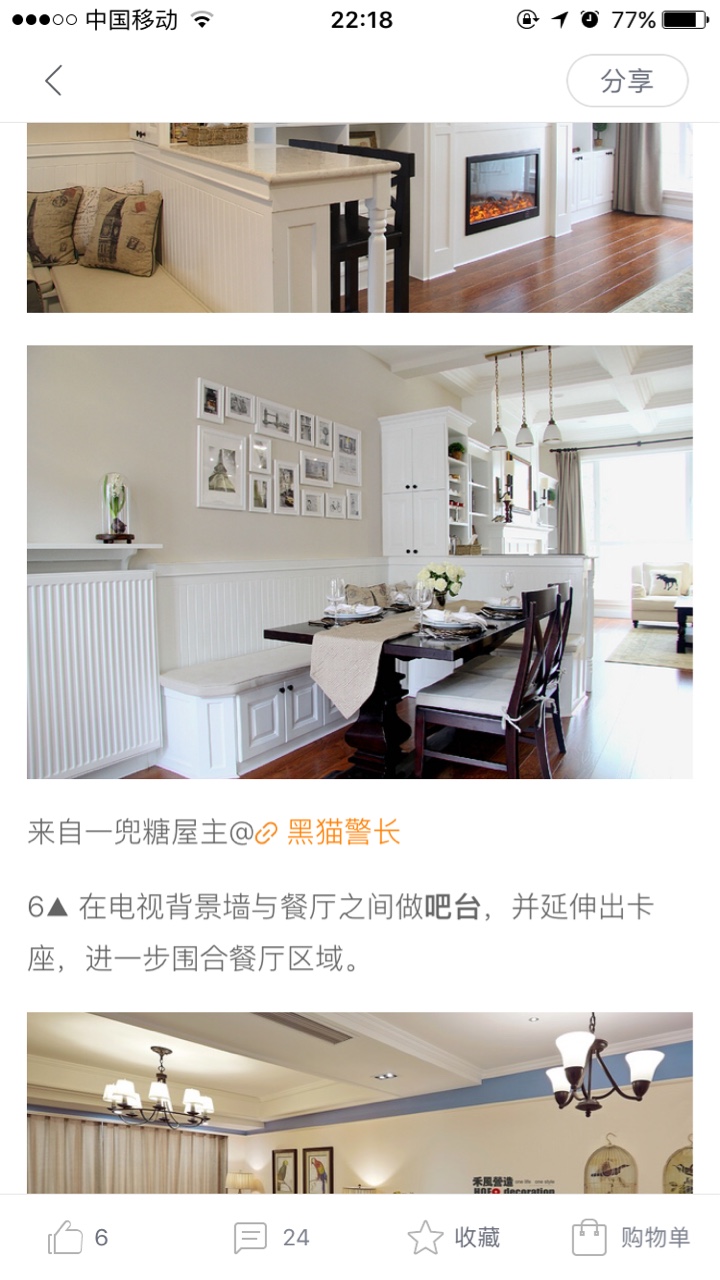Save article via 收藏 star
720x1280 pixels.
point(454,1238)
